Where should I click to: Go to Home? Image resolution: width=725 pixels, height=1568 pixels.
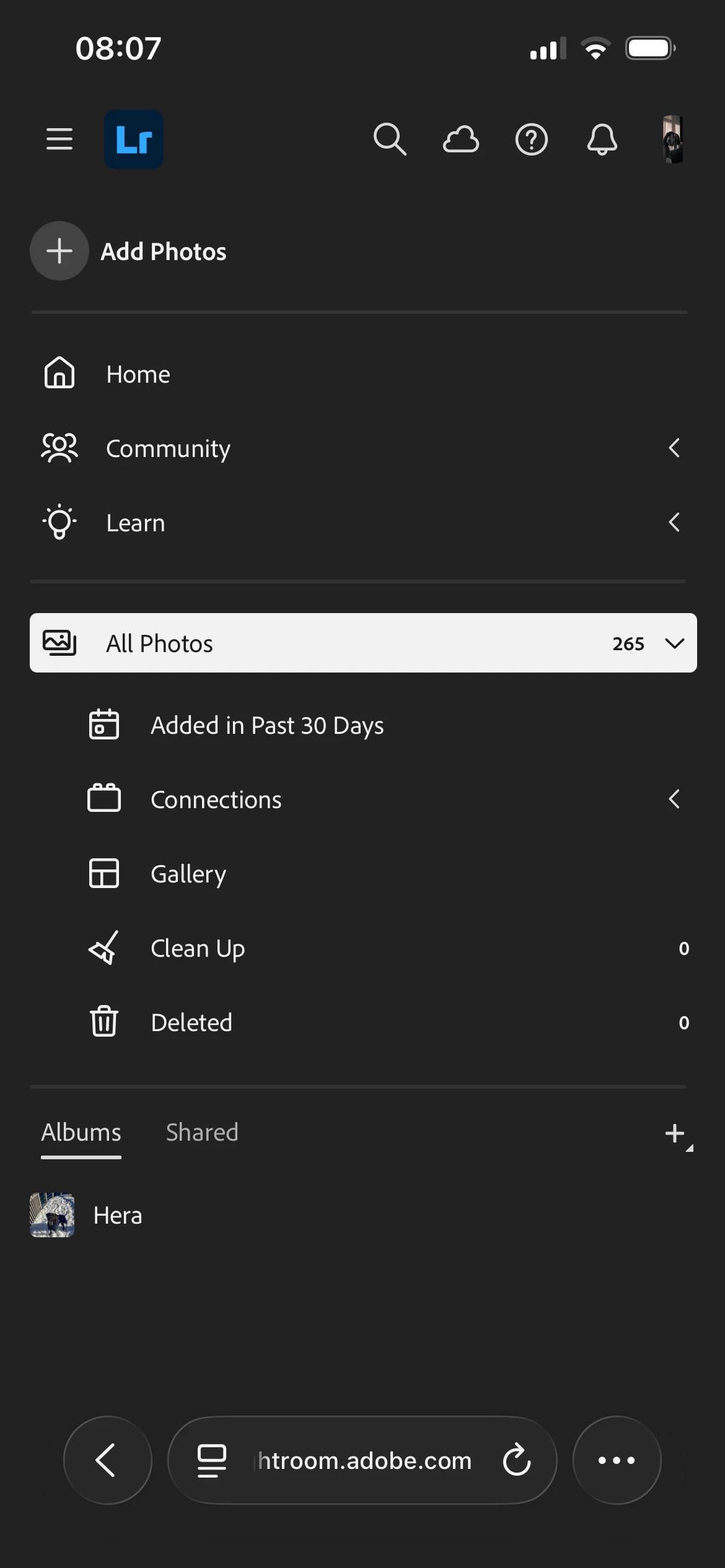tap(138, 374)
